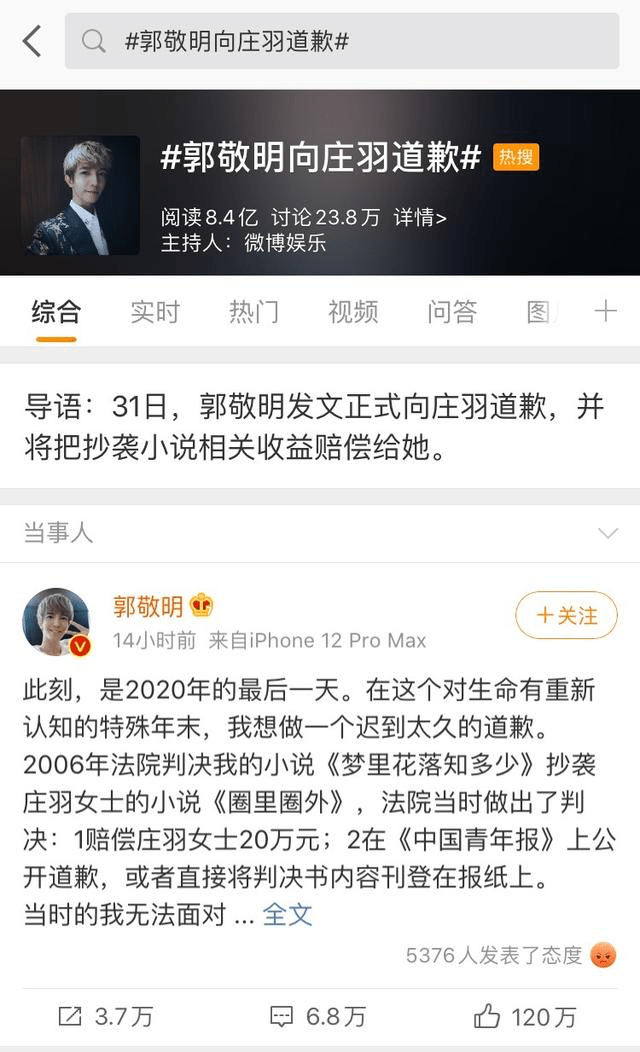This screenshot has width=640, height=1052.
Task: Open the 详情> topic details link
Action: [419, 217]
